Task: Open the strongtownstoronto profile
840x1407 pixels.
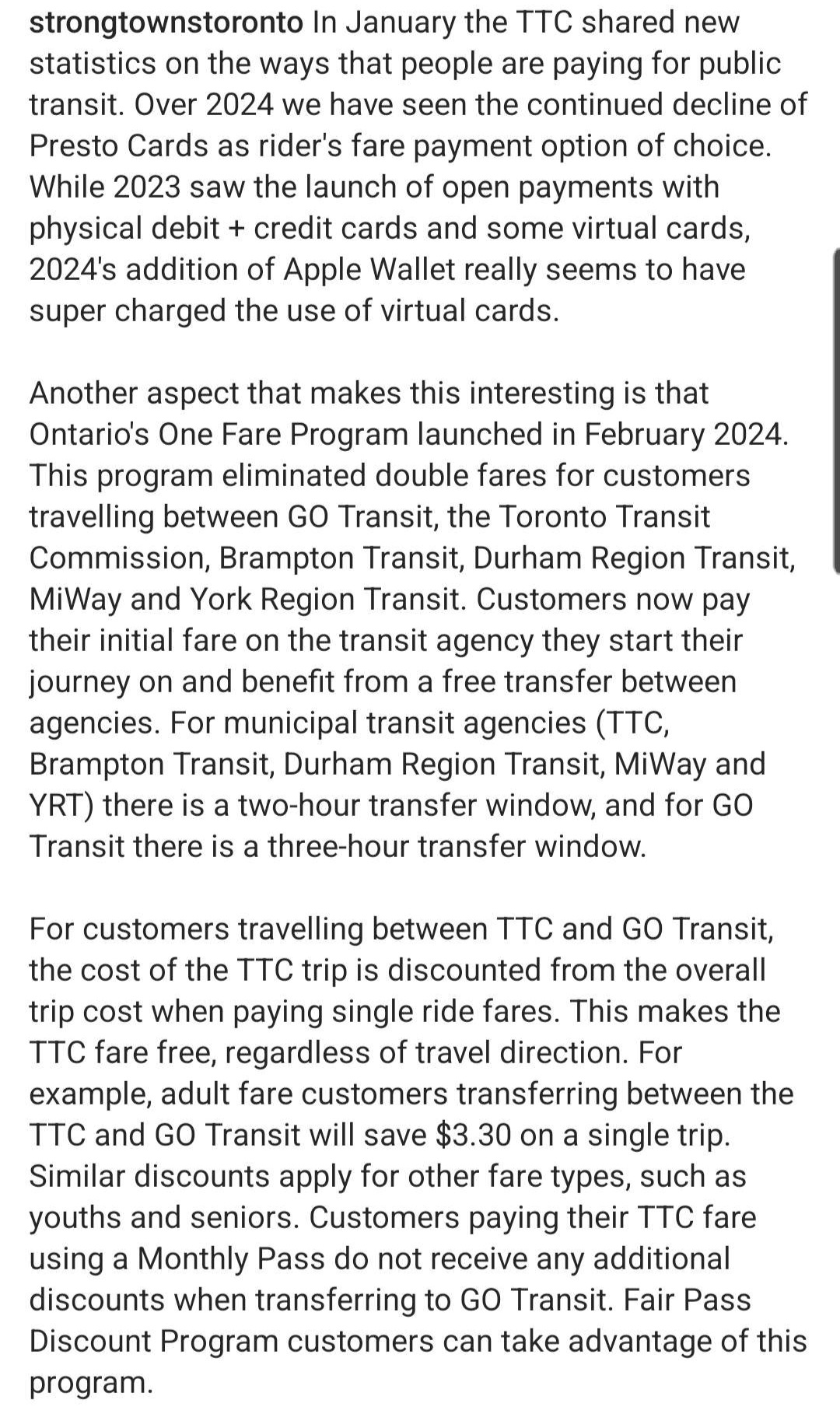Action: click(x=166, y=23)
